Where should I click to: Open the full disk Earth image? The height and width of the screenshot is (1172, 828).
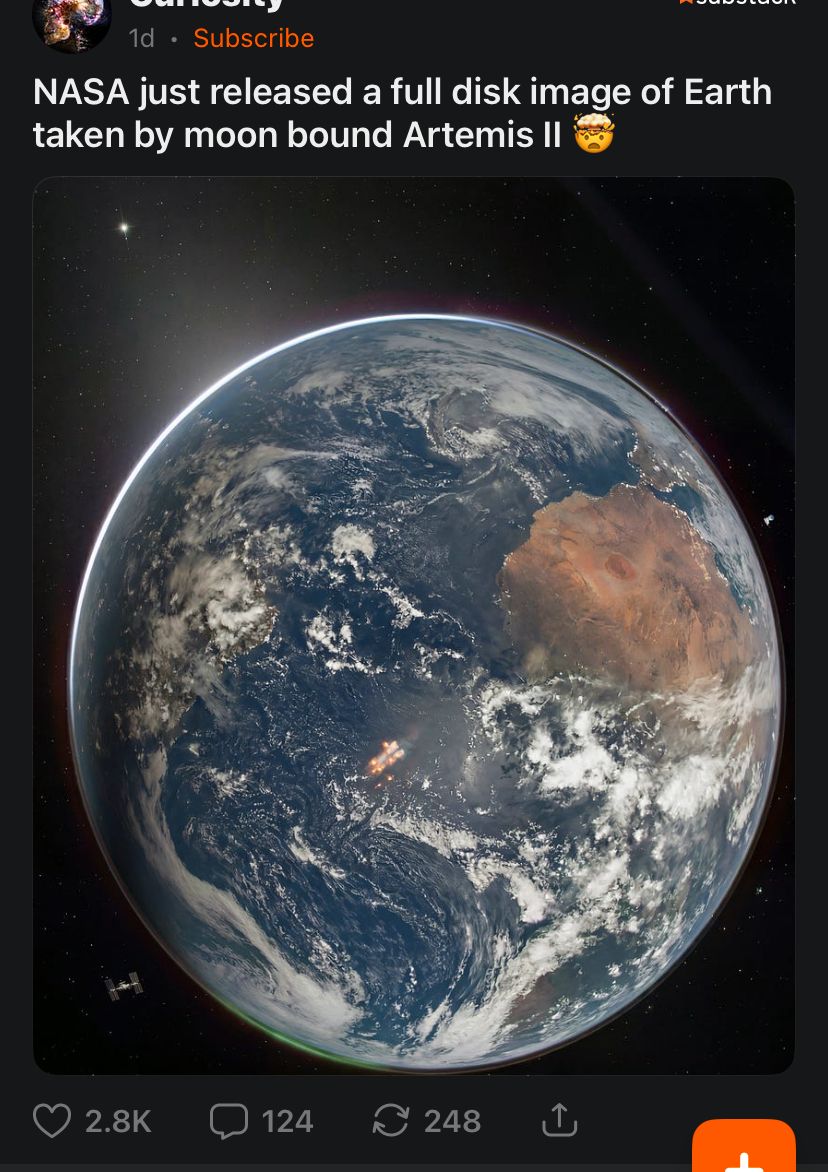coord(414,625)
